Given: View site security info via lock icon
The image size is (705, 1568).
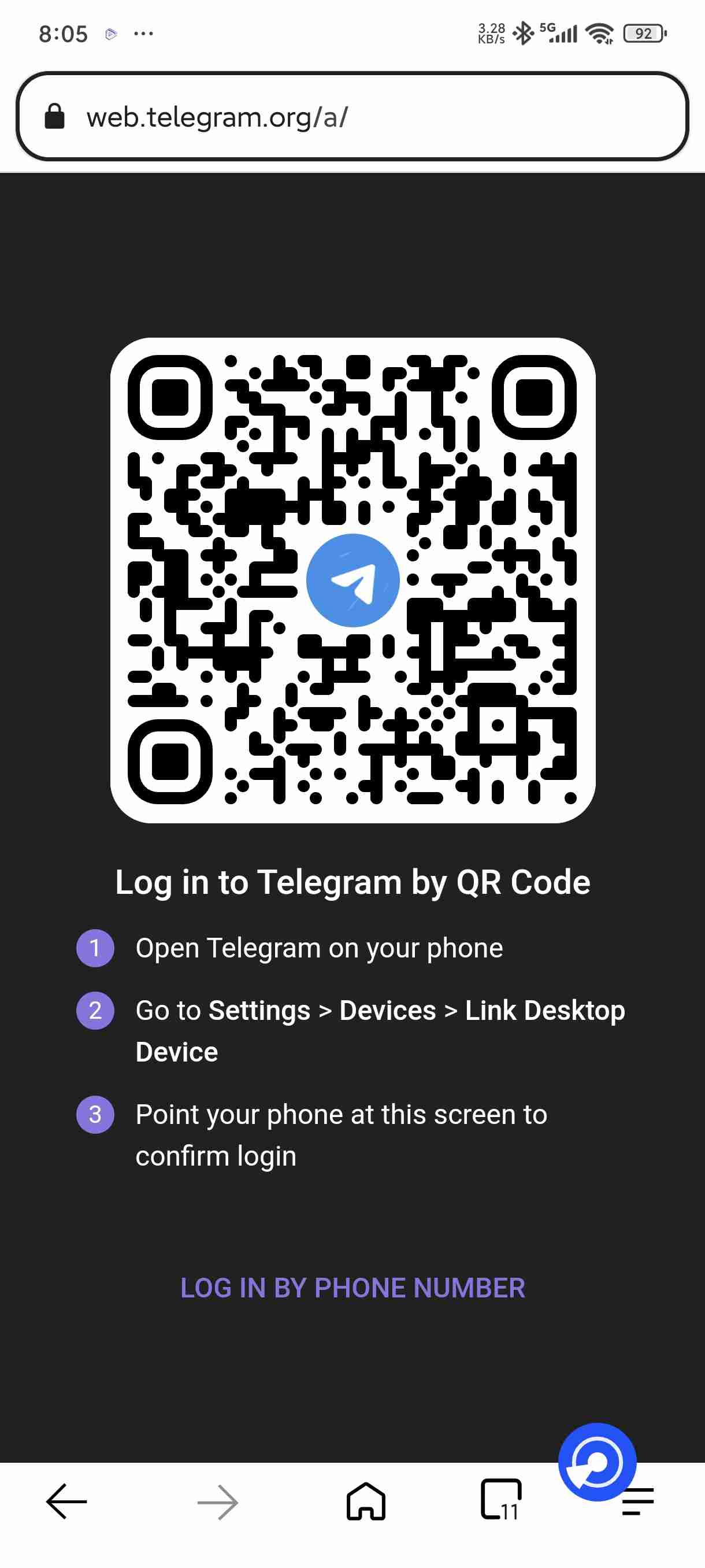Looking at the screenshot, I should [x=55, y=116].
